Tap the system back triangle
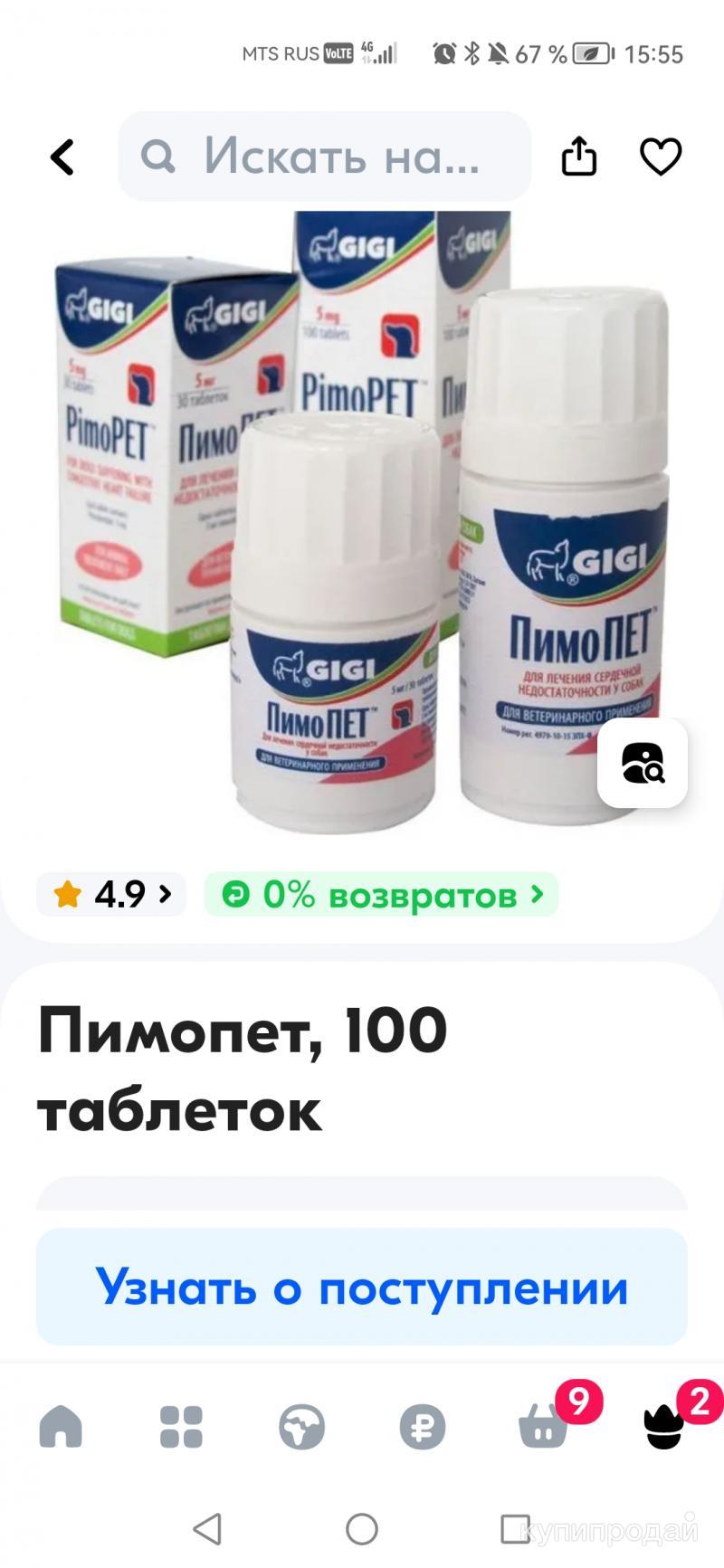 (x=208, y=1529)
